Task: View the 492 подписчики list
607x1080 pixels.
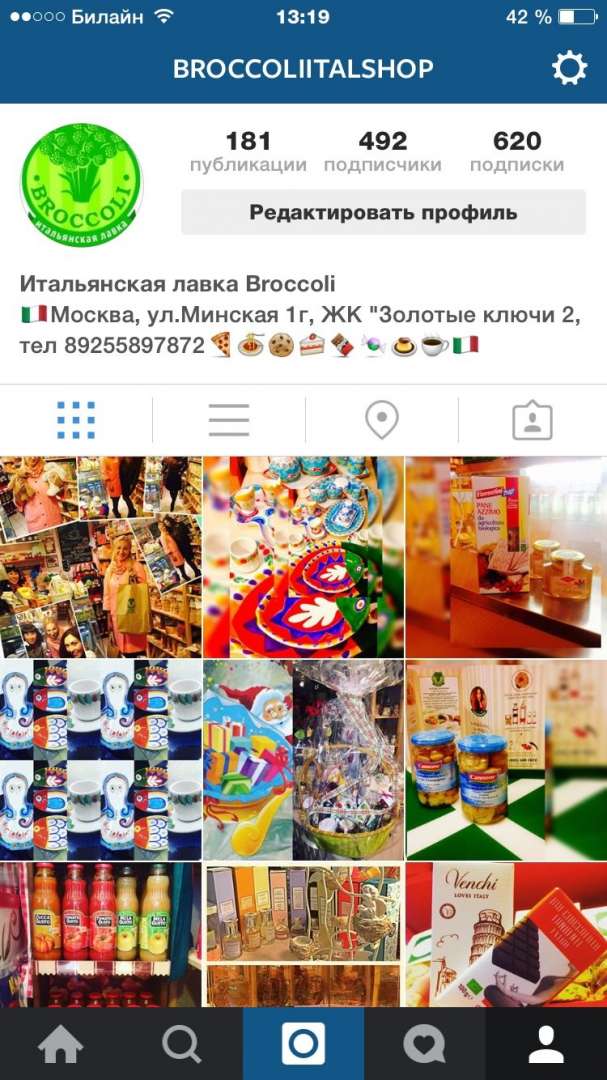Action: pyautogui.click(x=383, y=151)
